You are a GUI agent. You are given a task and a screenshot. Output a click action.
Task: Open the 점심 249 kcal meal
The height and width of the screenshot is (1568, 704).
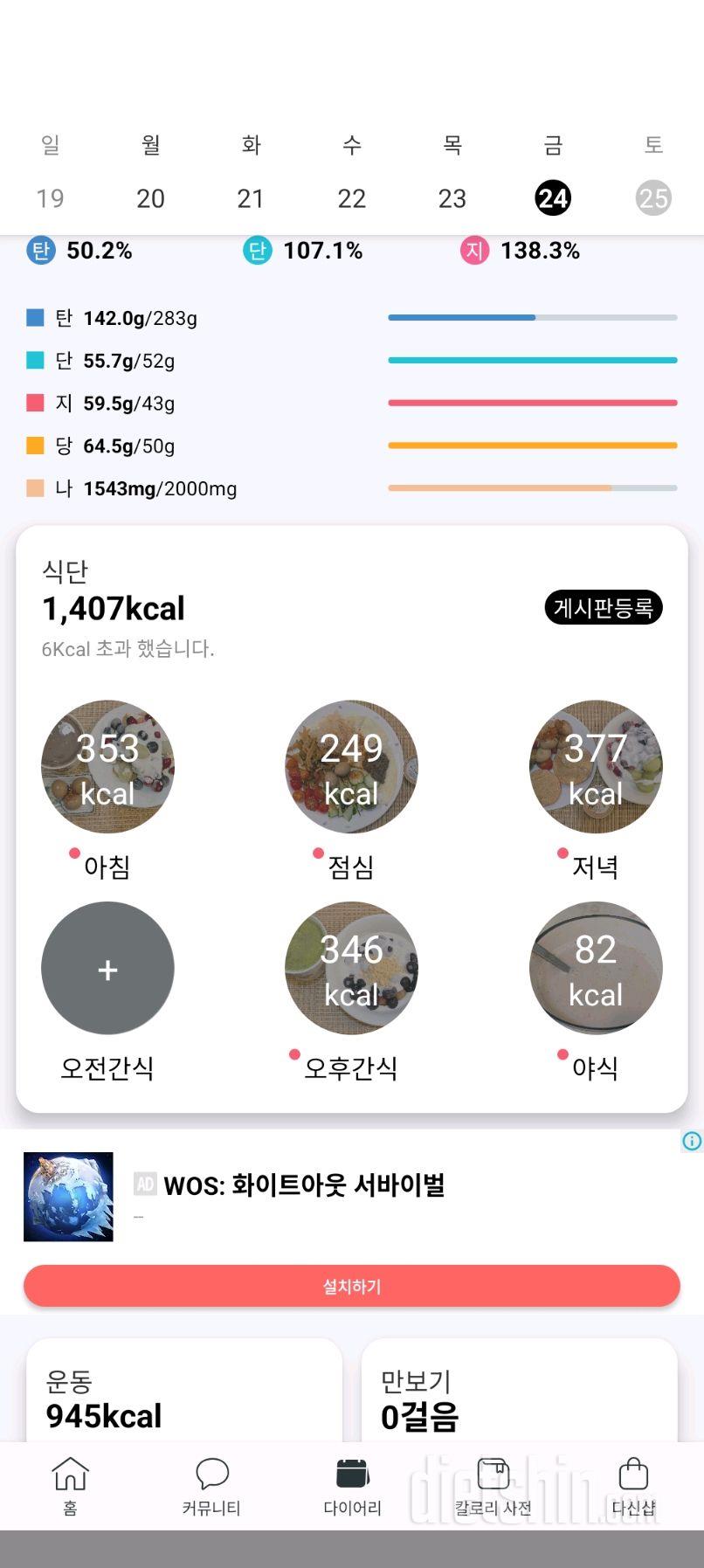(x=351, y=767)
